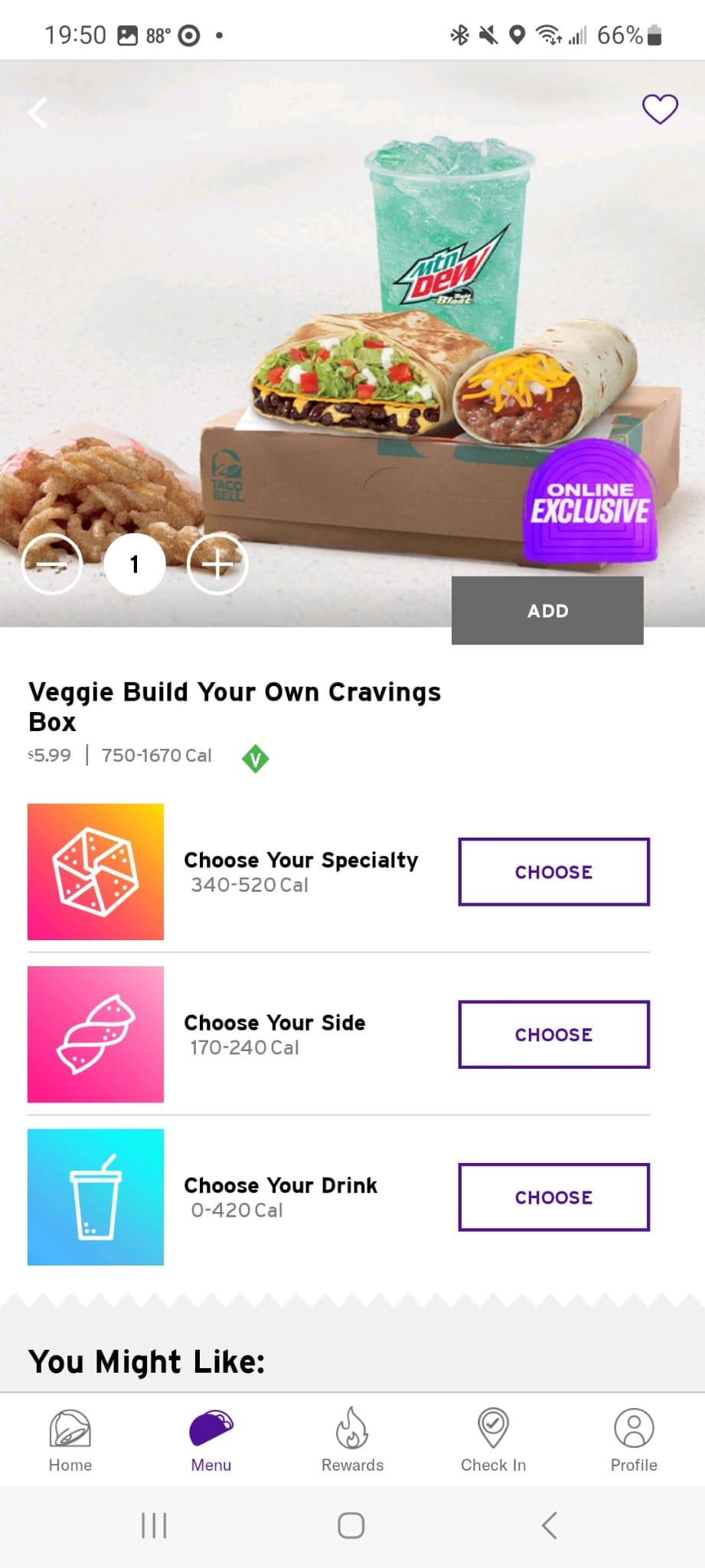Switch to the Rewards tab
This screenshot has height=1568, width=705.
tap(352, 1440)
